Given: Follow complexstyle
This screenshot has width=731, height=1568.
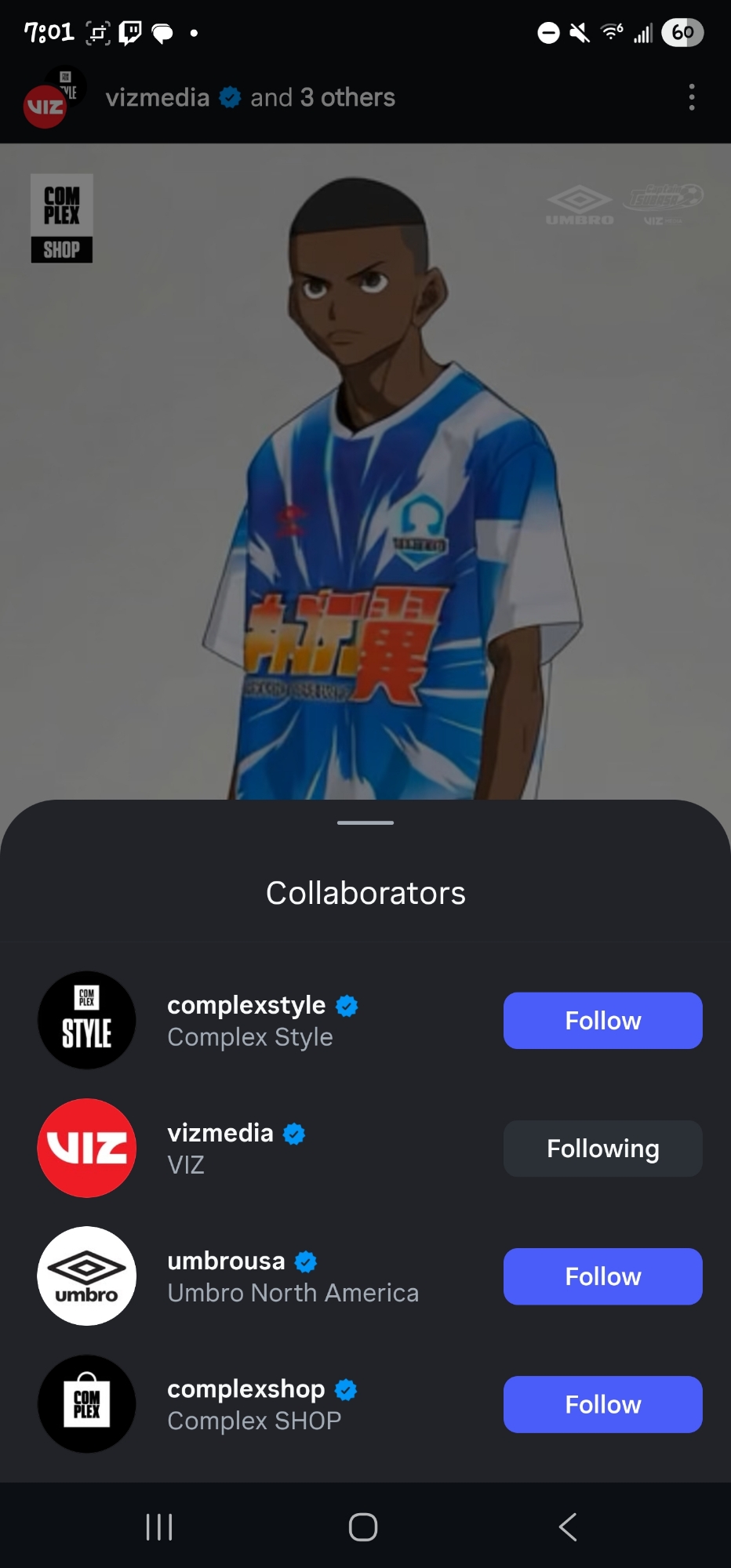Looking at the screenshot, I should [602, 1021].
